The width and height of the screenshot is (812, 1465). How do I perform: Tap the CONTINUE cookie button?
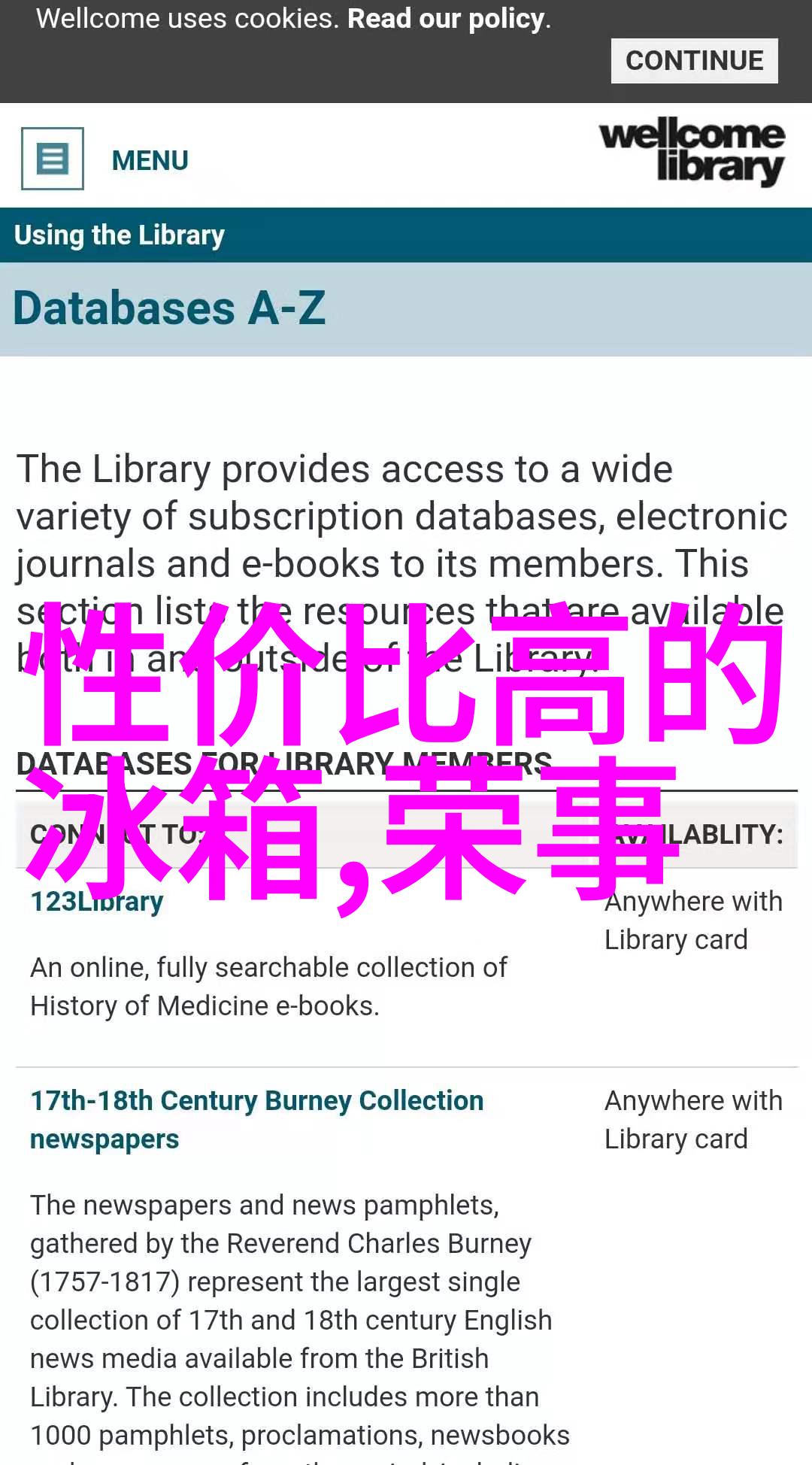[x=694, y=61]
